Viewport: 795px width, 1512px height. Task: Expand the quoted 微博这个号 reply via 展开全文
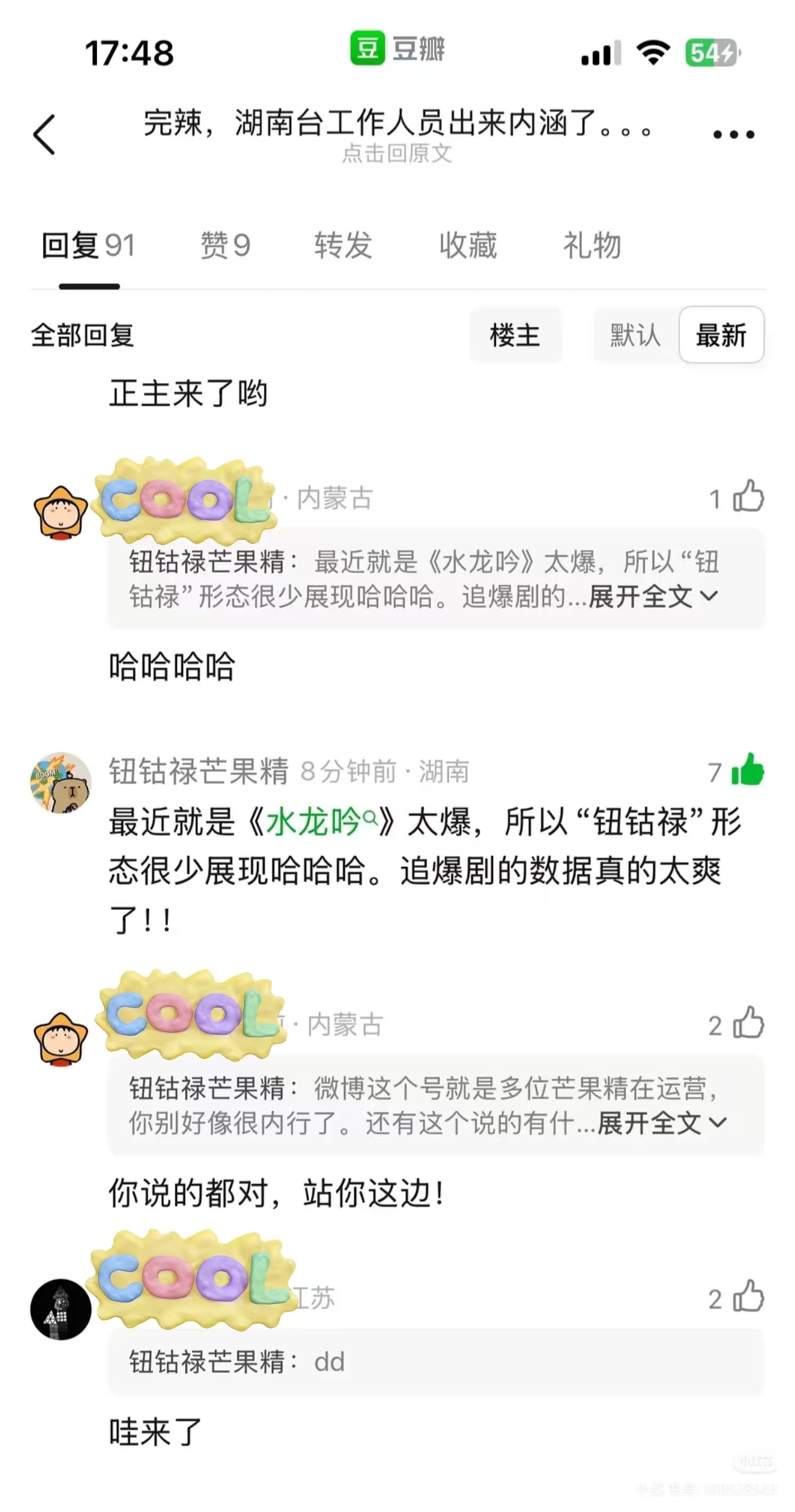click(x=662, y=1123)
